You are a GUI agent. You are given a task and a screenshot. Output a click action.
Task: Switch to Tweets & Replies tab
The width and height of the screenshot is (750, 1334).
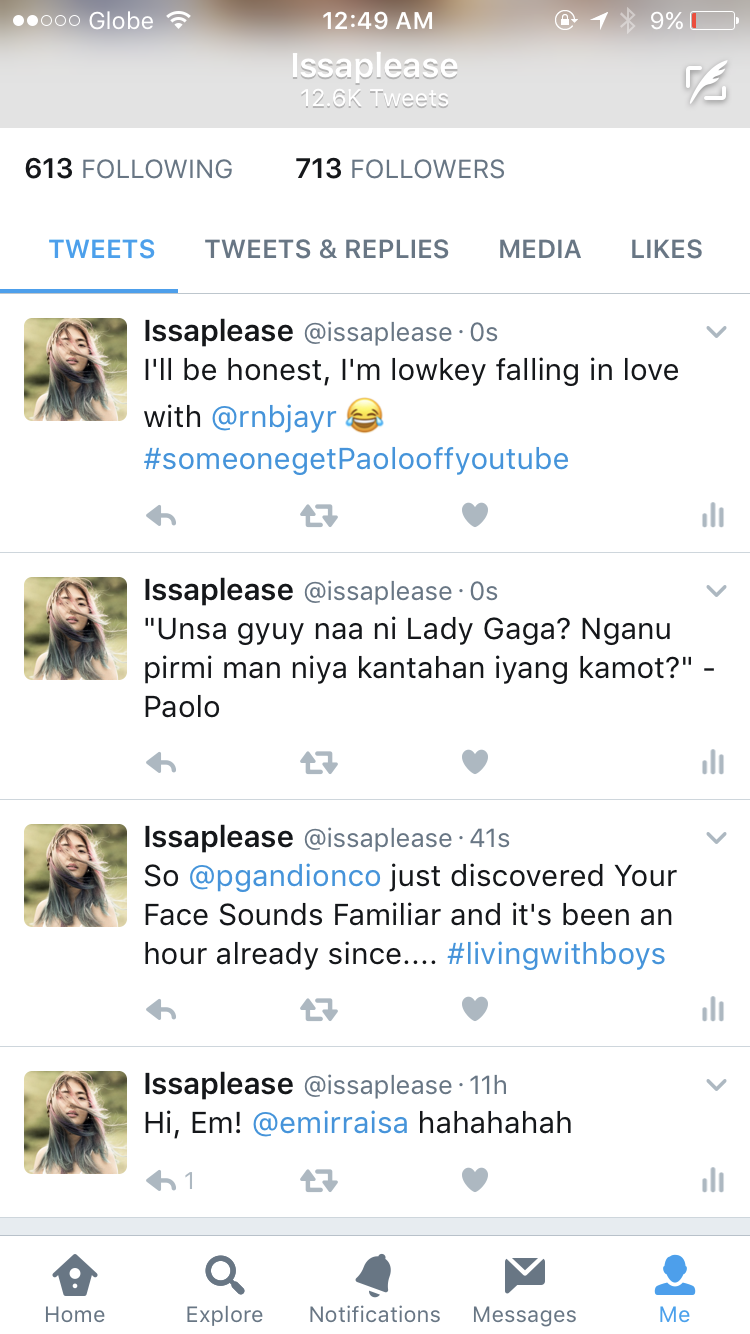(x=327, y=249)
